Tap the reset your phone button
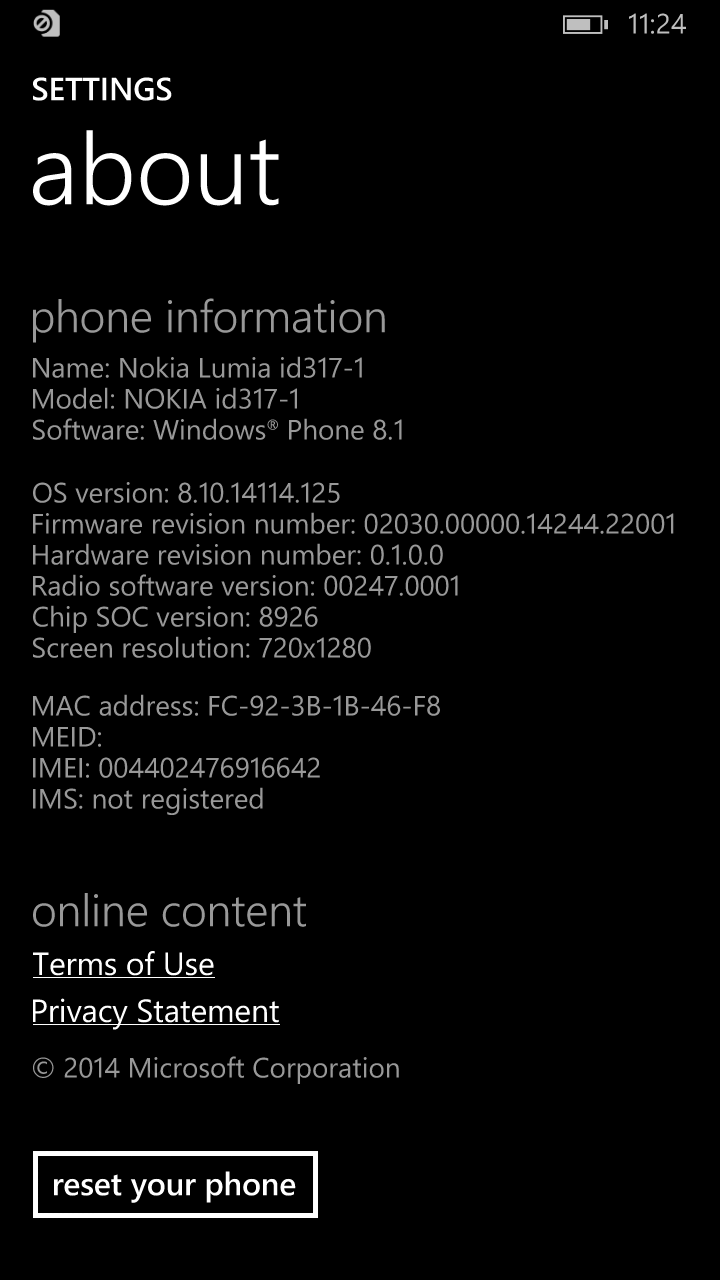 (x=175, y=1185)
